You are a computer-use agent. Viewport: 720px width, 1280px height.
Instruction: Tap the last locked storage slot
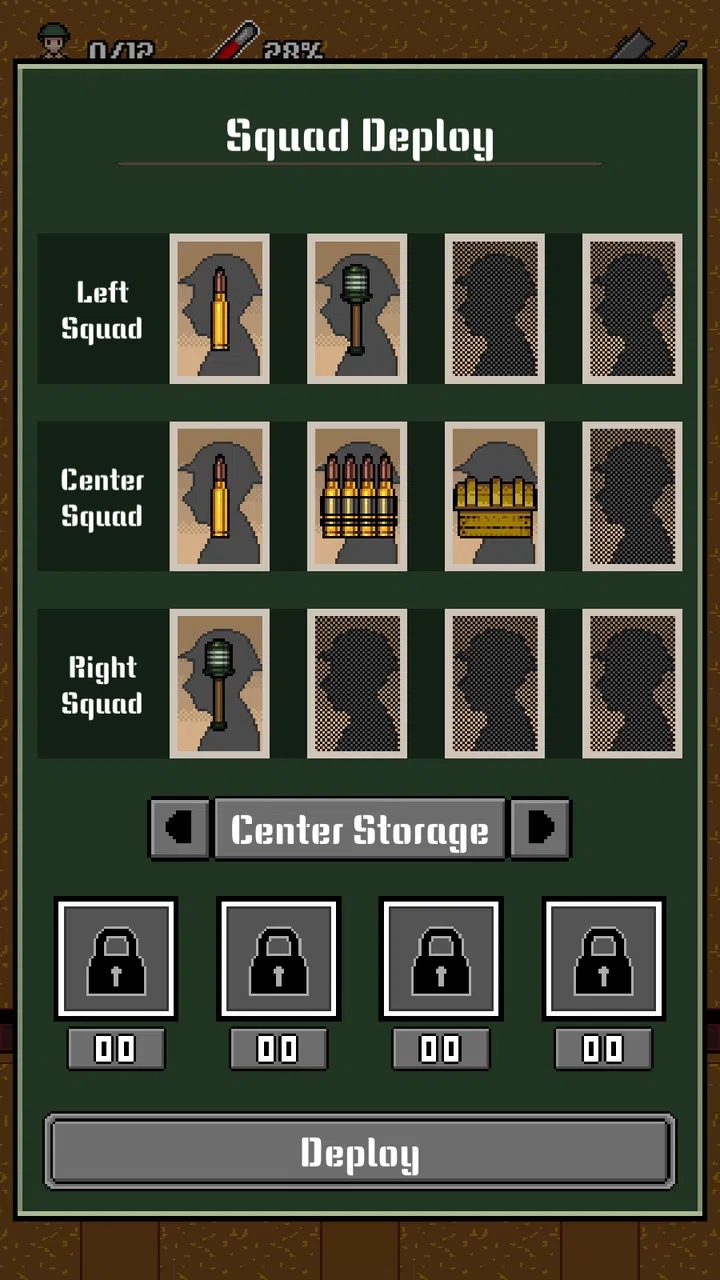point(603,958)
